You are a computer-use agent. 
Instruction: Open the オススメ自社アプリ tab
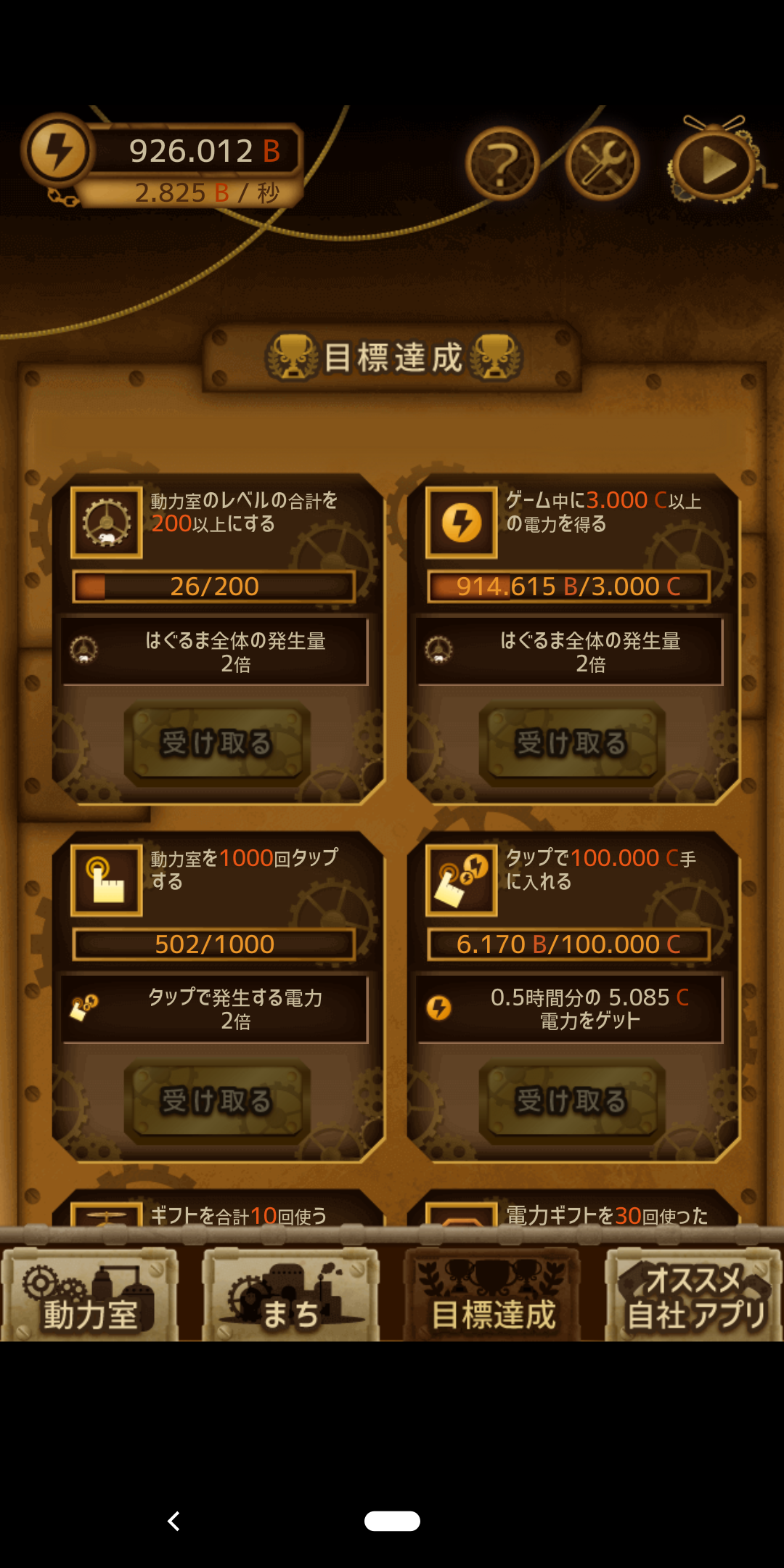coord(694,1294)
